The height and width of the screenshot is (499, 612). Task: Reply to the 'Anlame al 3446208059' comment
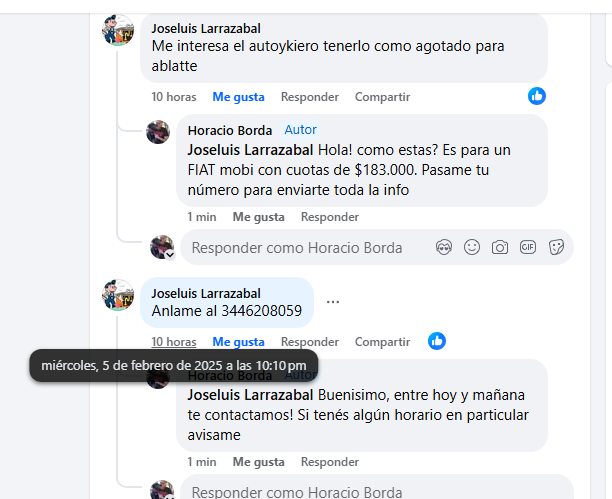309,342
